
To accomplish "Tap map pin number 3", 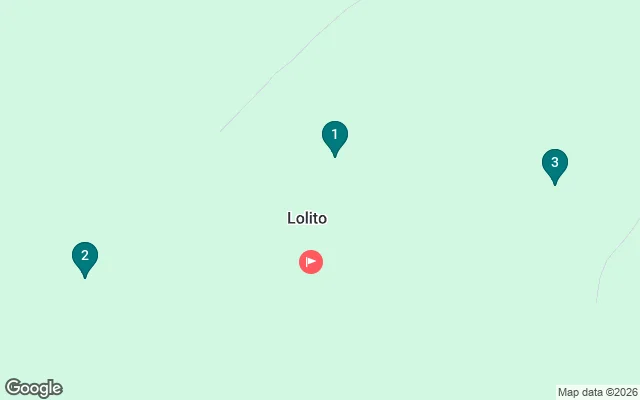I will (555, 164).
